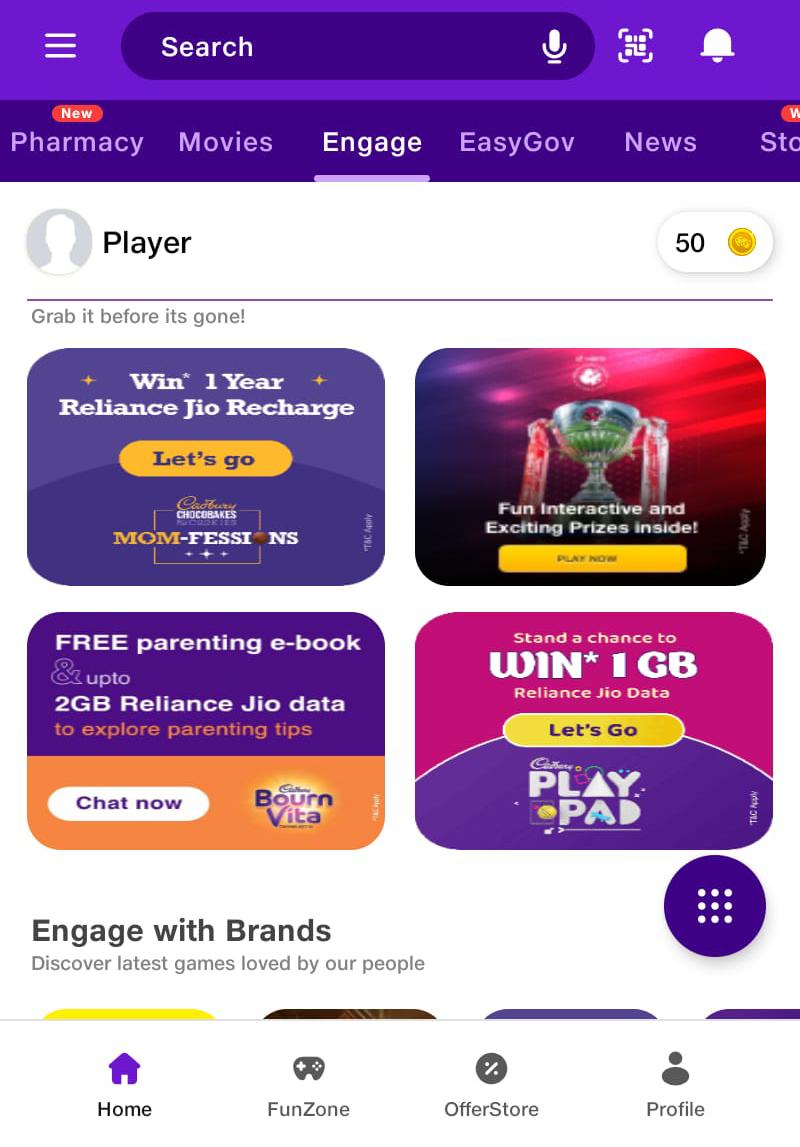Go to the News tab
Viewport: 800px width, 1147px height.
[x=660, y=142]
